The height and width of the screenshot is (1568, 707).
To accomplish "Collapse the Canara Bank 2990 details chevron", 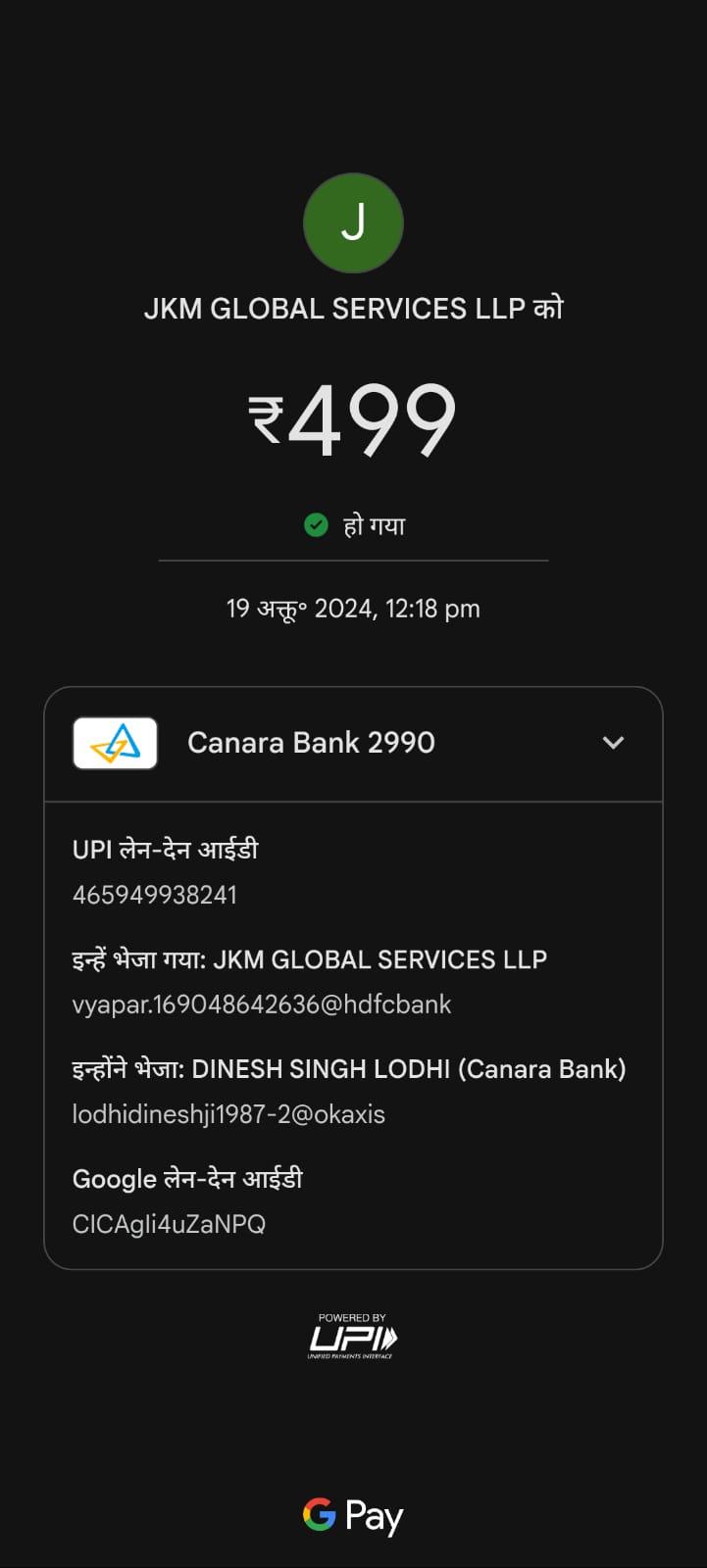I will [x=613, y=743].
